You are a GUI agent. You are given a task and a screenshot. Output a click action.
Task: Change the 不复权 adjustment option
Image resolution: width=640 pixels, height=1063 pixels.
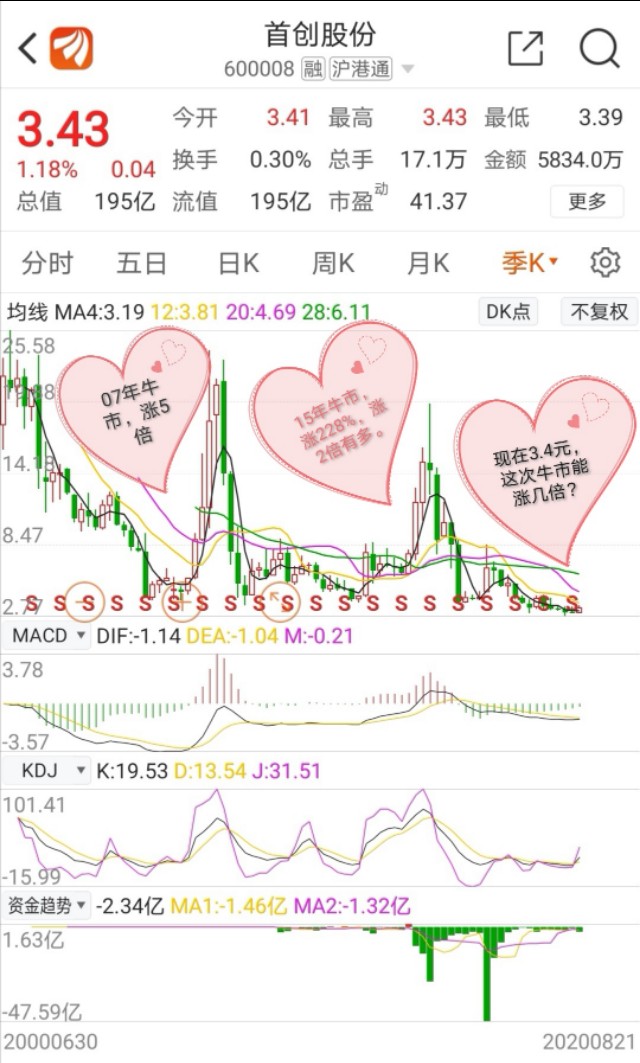tap(599, 311)
